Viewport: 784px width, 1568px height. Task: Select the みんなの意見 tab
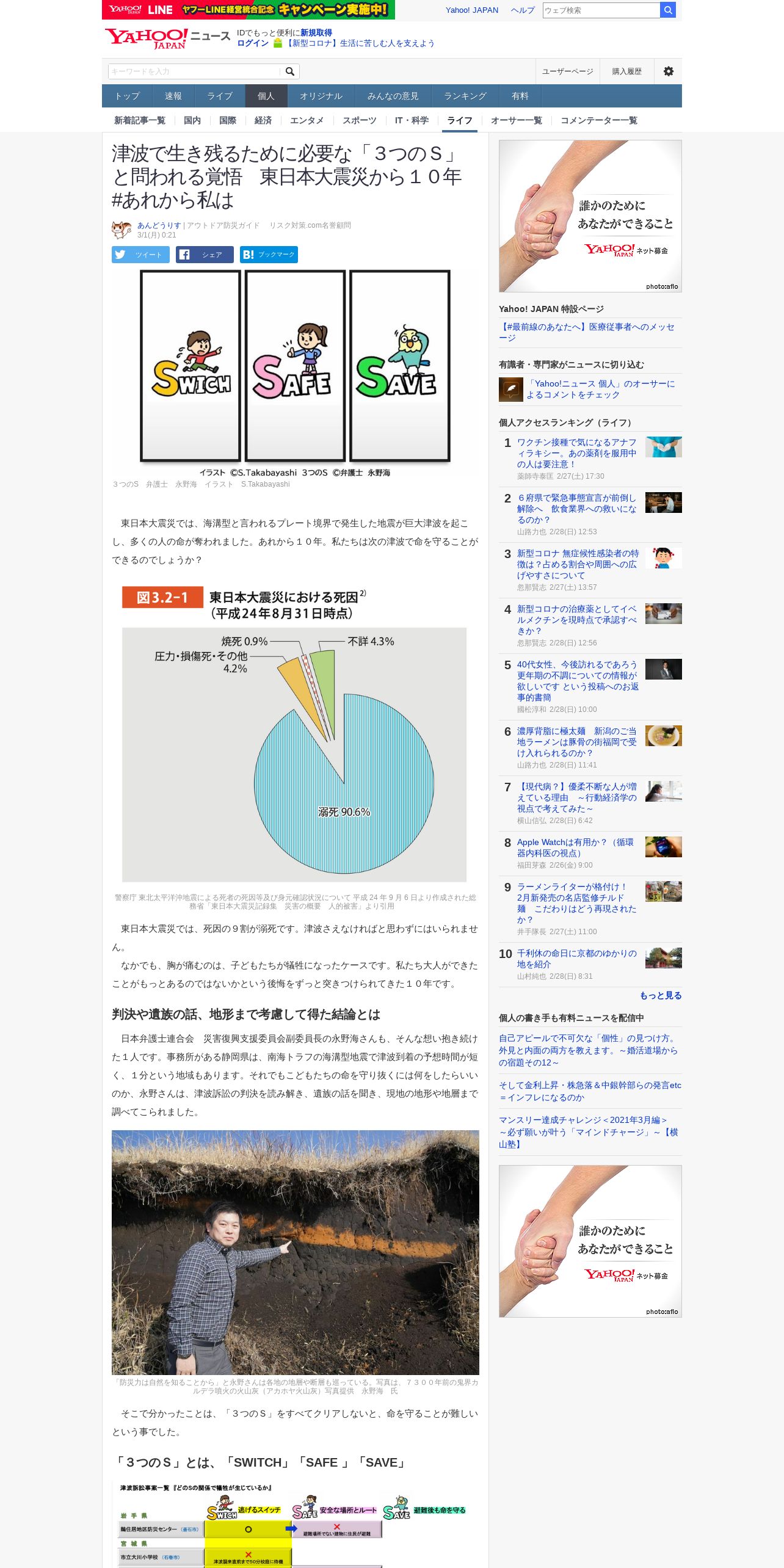(x=393, y=96)
